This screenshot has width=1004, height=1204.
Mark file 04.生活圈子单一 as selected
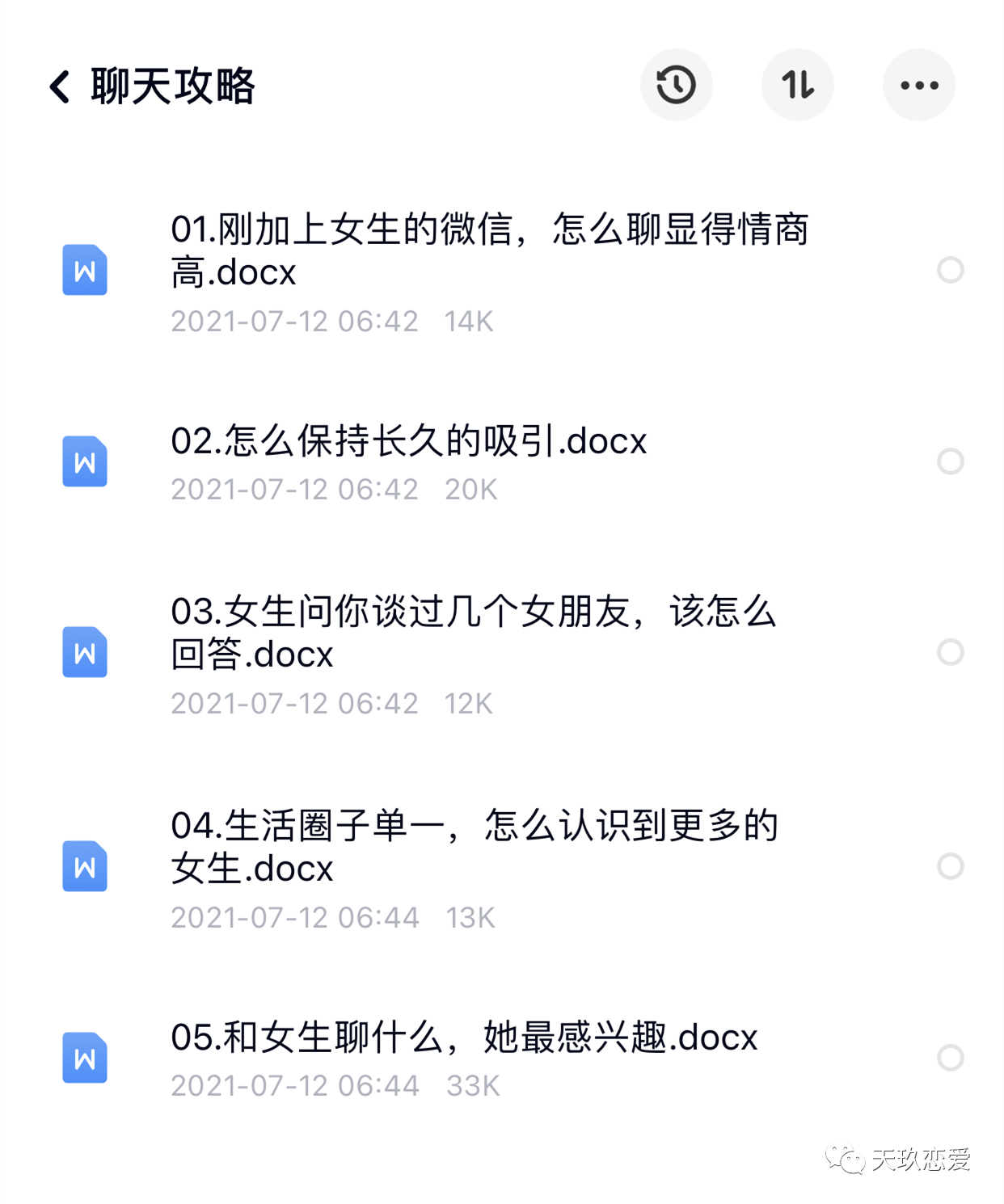tap(950, 866)
